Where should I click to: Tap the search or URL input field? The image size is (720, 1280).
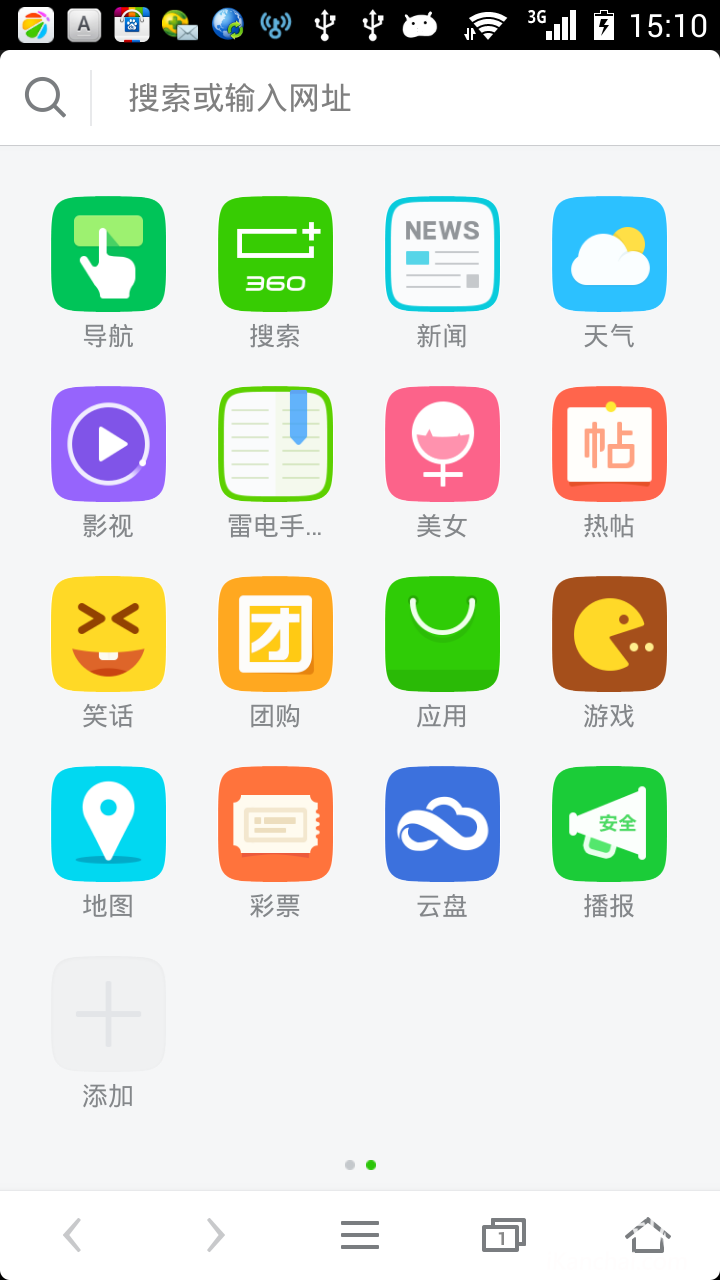pos(400,98)
